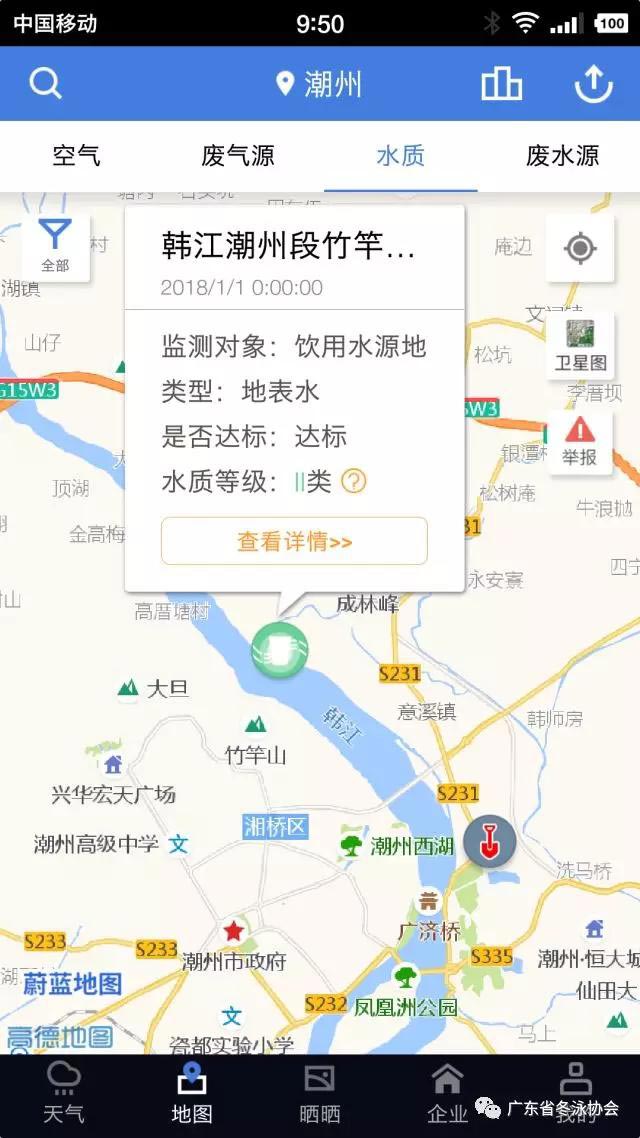This screenshot has height=1138, width=640.
Task: Open the water grade help question mark
Action: (354, 482)
